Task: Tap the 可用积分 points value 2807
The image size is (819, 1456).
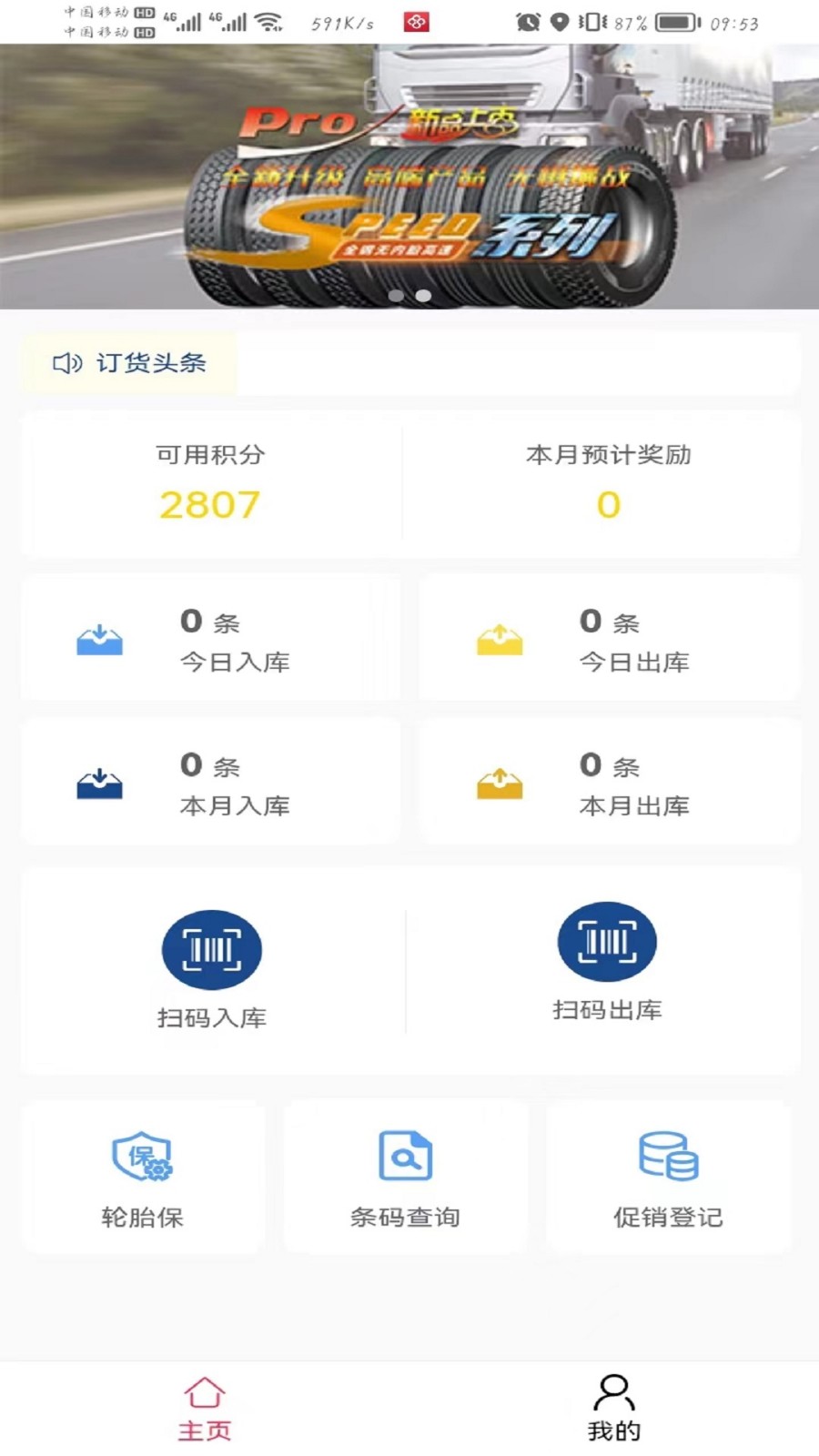Action: click(x=209, y=504)
